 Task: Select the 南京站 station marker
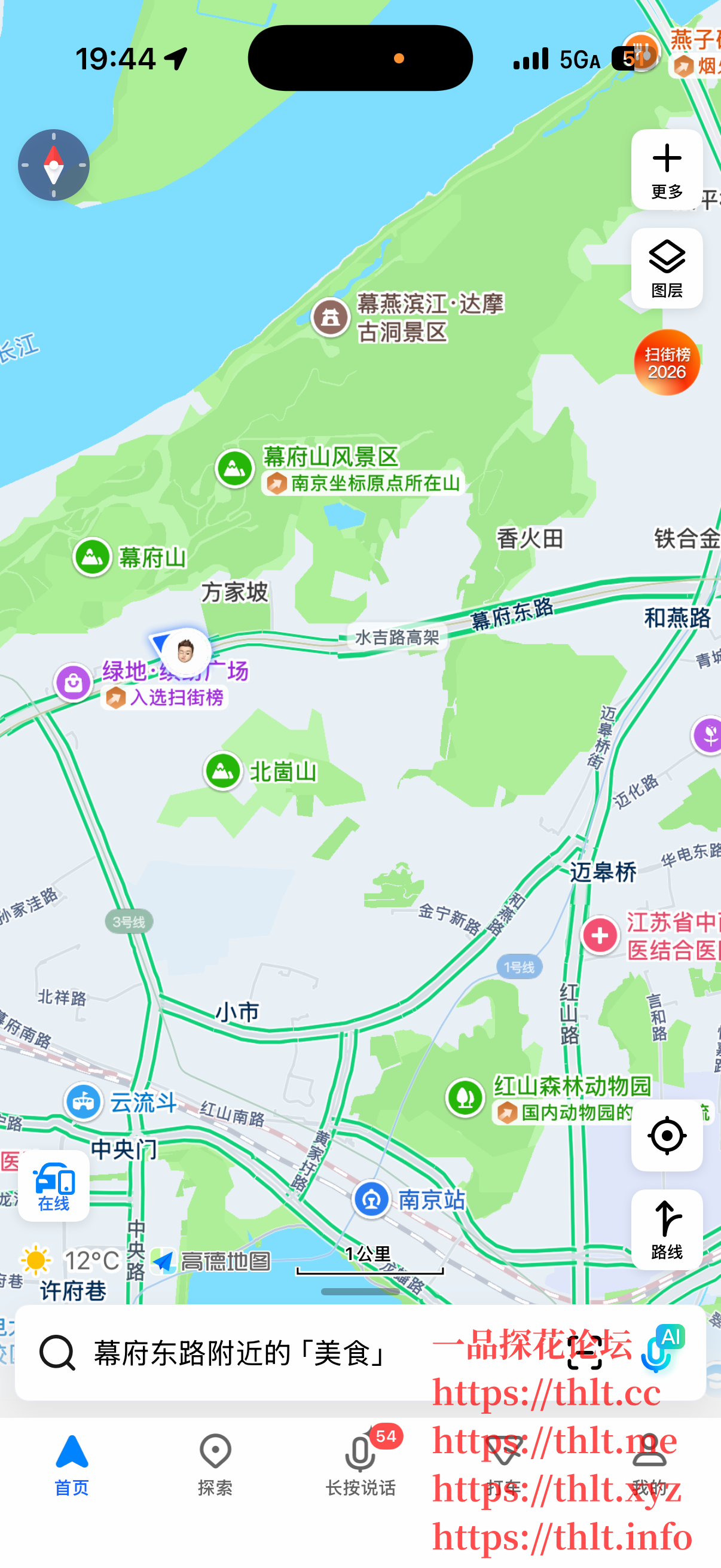tap(372, 1199)
